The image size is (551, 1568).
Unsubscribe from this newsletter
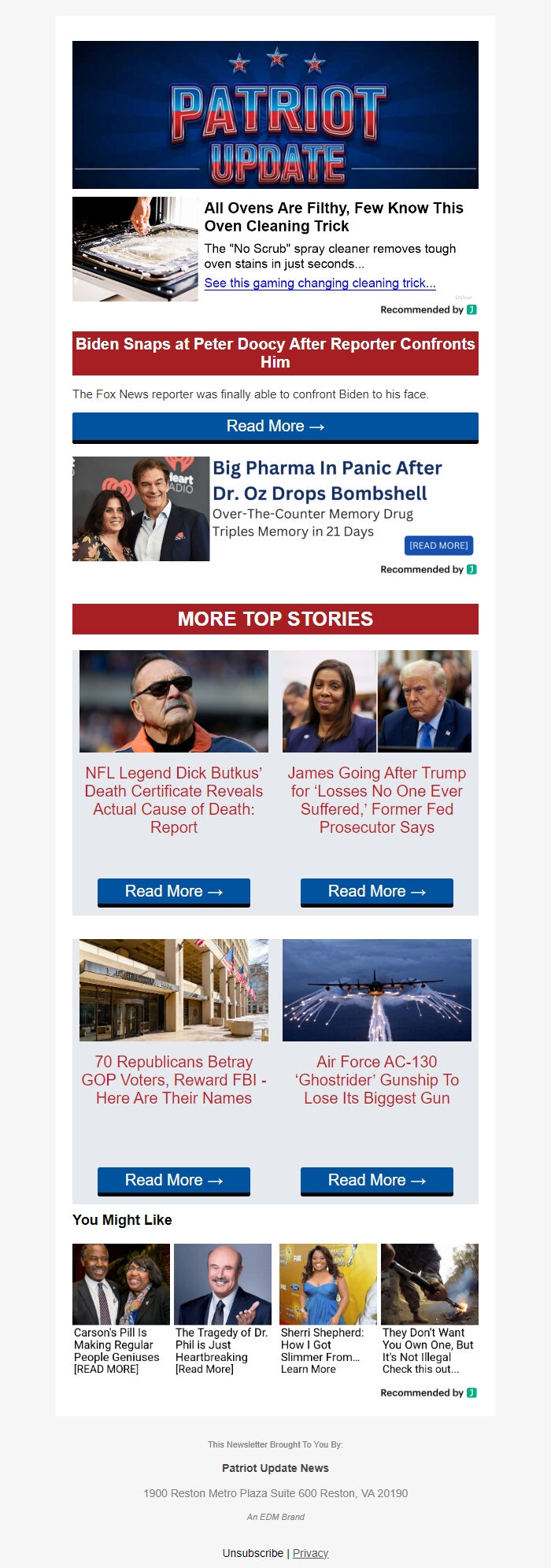[253, 1553]
